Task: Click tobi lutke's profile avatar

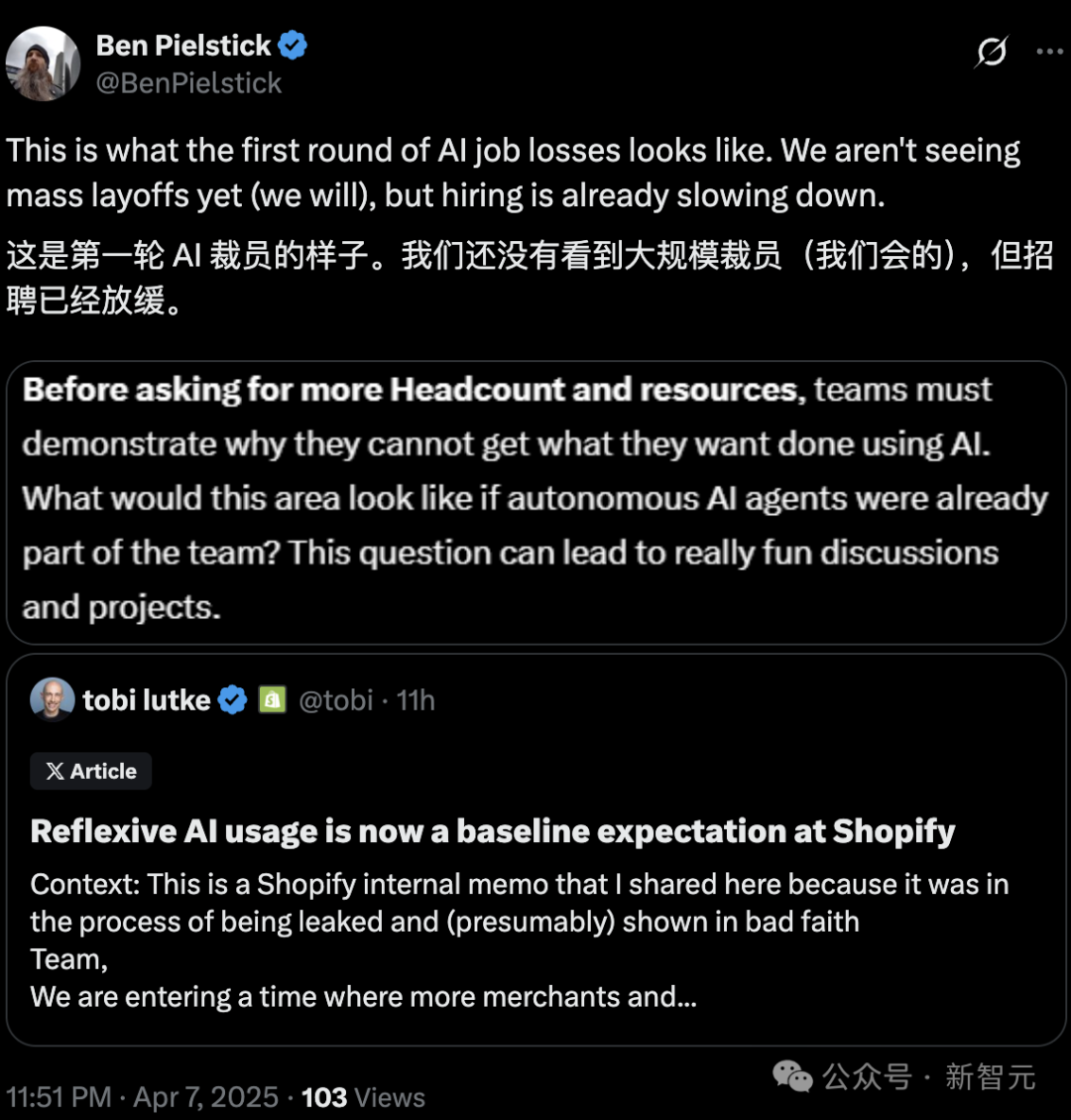Action: (54, 699)
